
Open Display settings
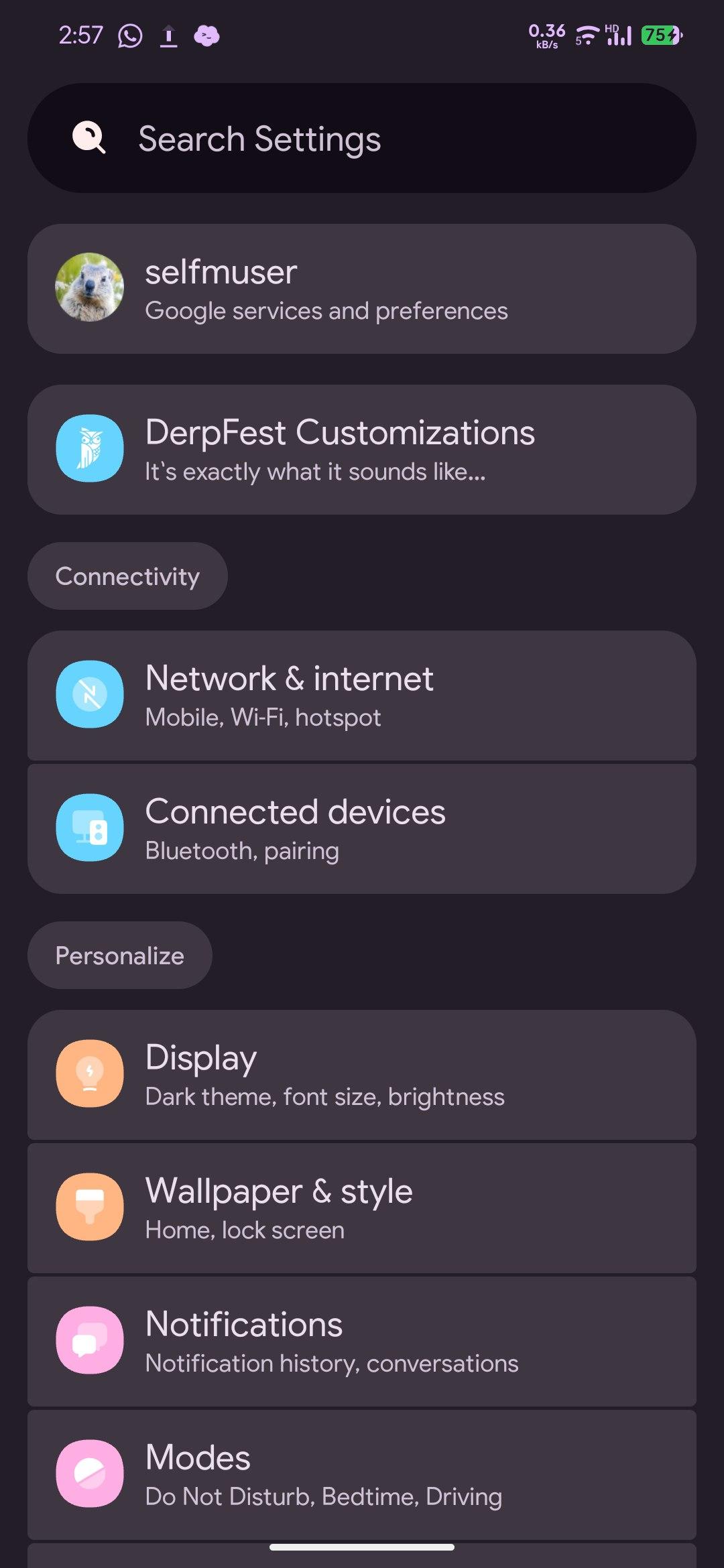(362, 1075)
